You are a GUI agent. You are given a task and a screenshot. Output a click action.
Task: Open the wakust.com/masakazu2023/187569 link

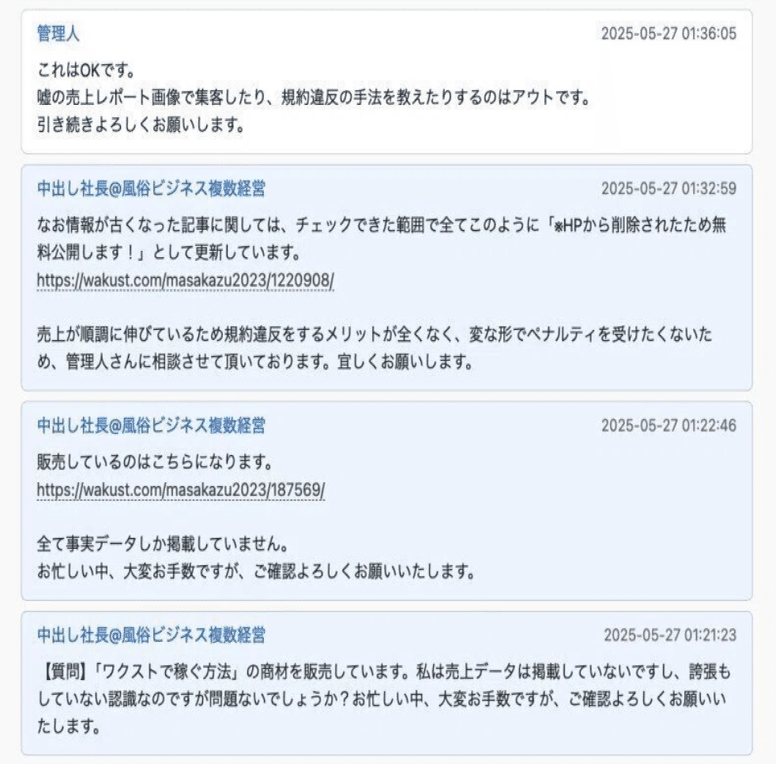pyautogui.click(x=181, y=491)
